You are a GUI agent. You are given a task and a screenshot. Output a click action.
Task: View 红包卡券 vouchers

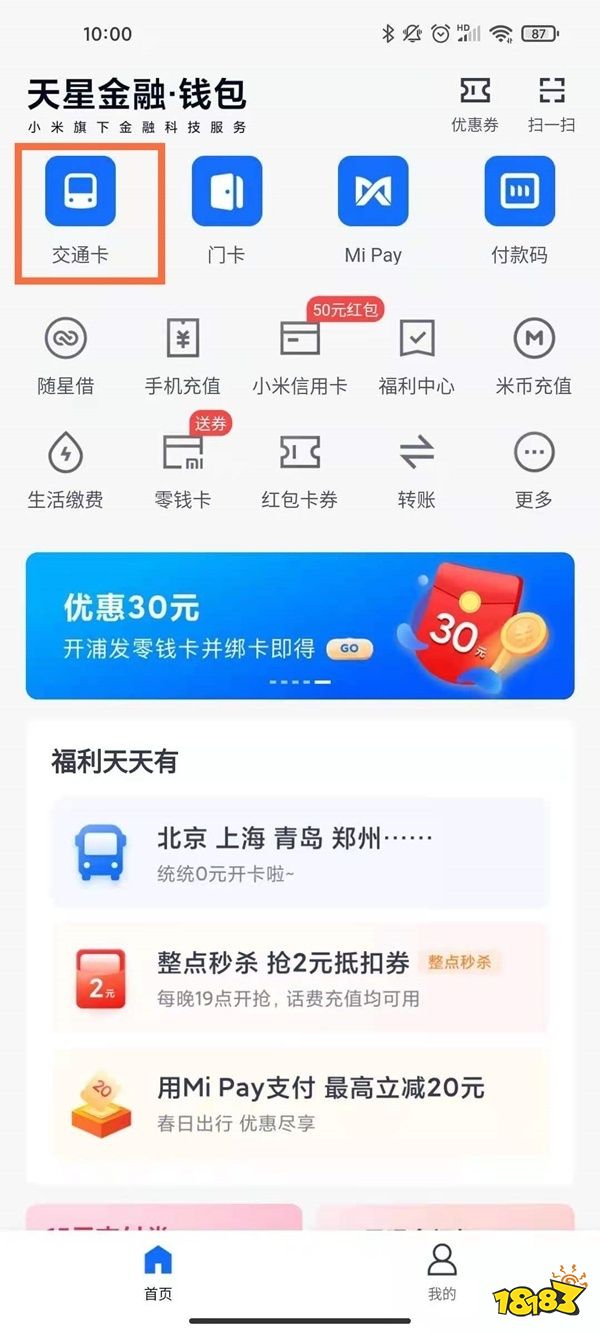pos(300,469)
